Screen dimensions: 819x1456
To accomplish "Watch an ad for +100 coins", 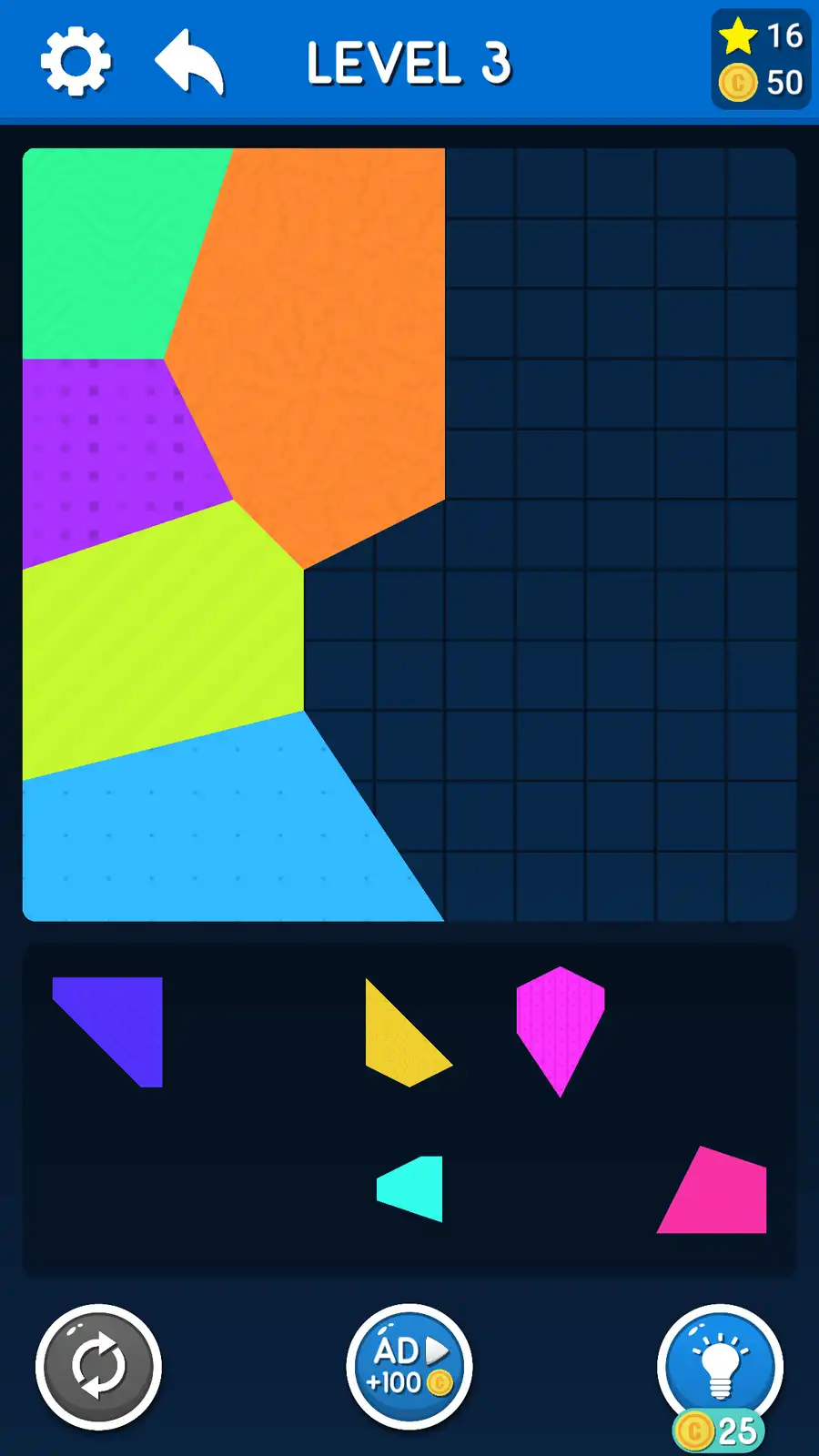I will point(409,1366).
